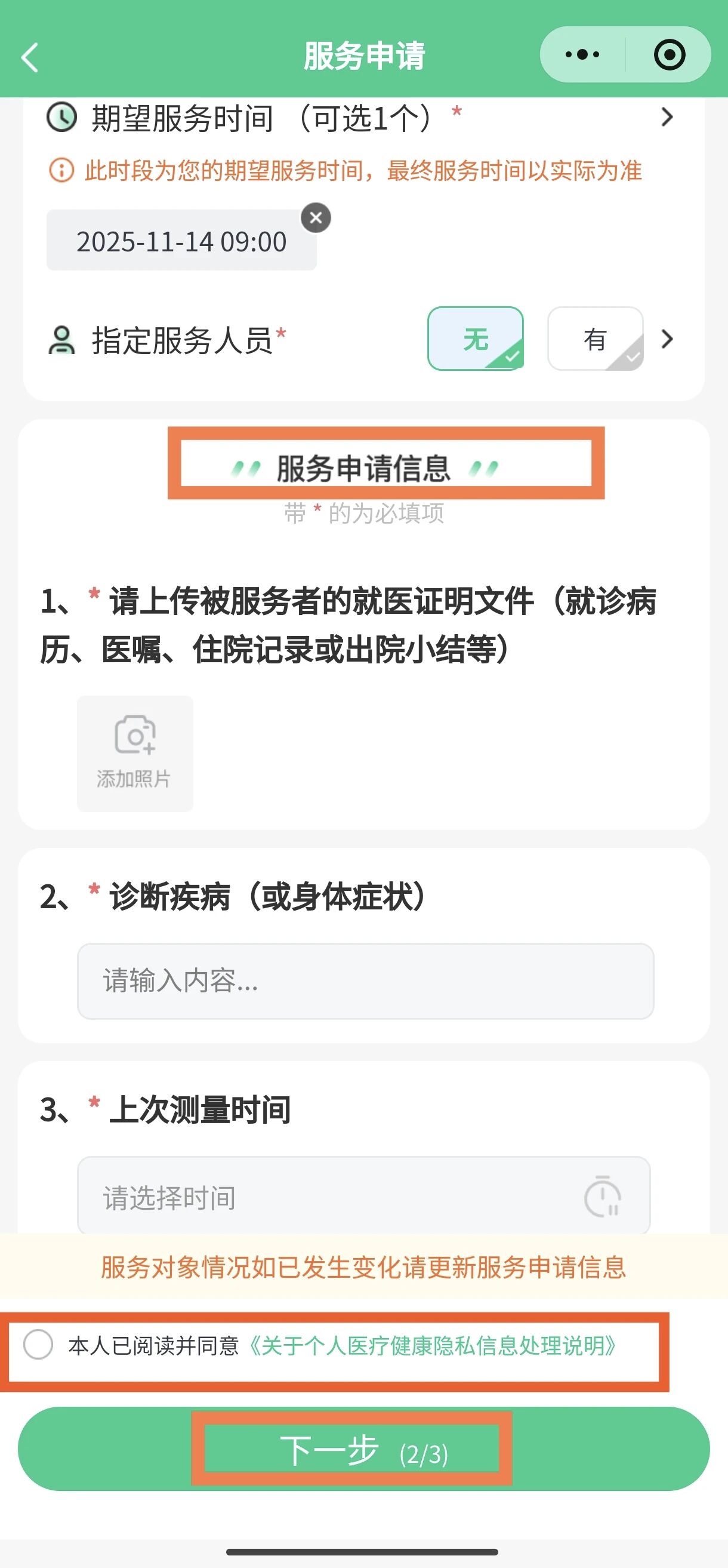
Task: Open the 关于个人医疗健康隐私信息处理说明 link
Action: tap(433, 1346)
